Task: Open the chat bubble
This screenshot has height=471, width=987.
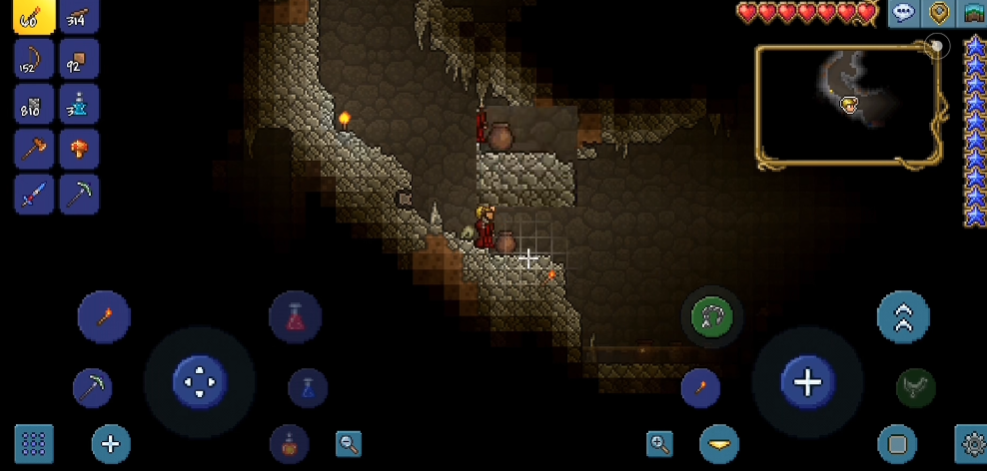Action: 904,13
